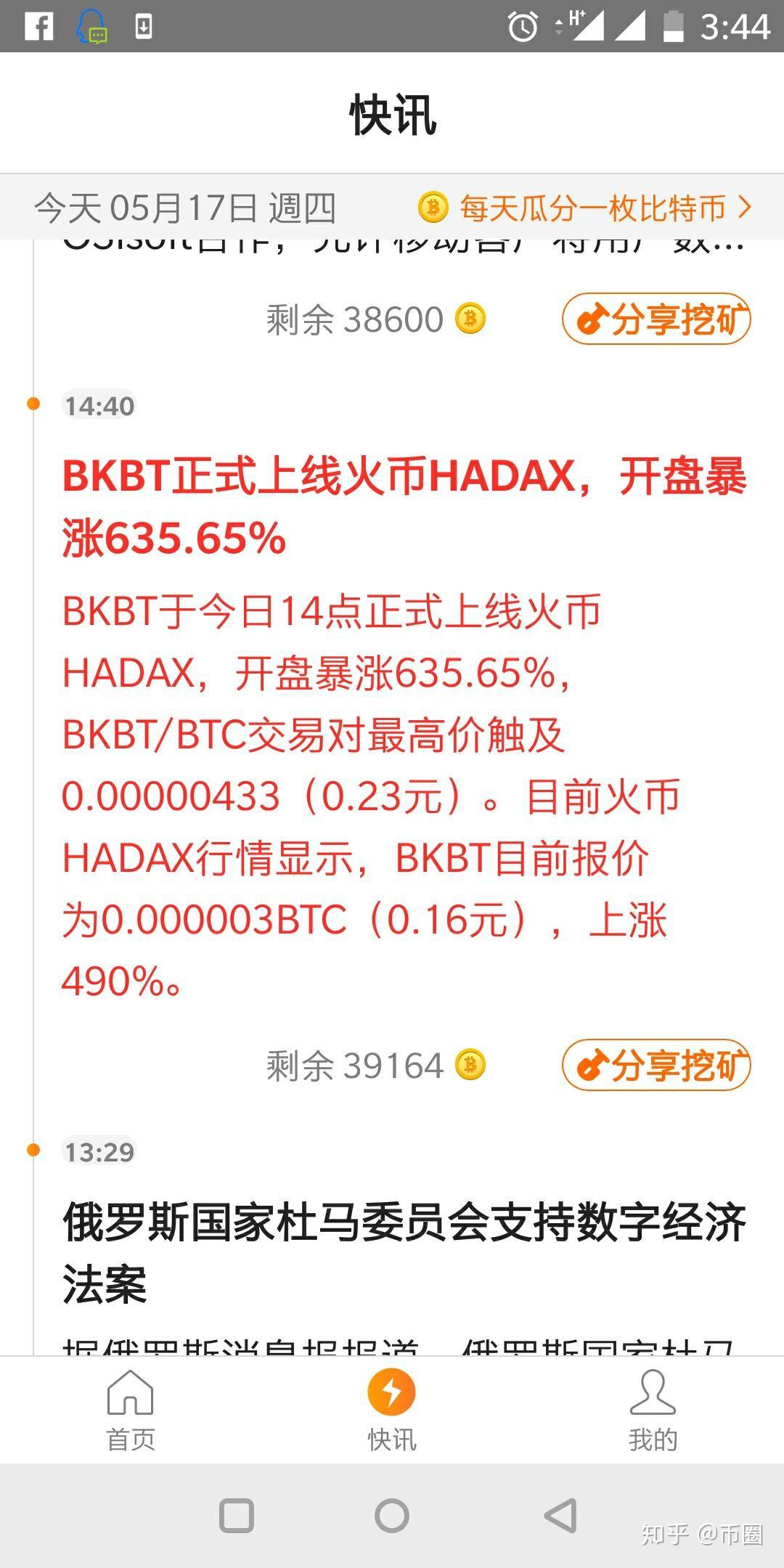Tap the orange dot next to 14:40

pyautogui.click(x=32, y=404)
